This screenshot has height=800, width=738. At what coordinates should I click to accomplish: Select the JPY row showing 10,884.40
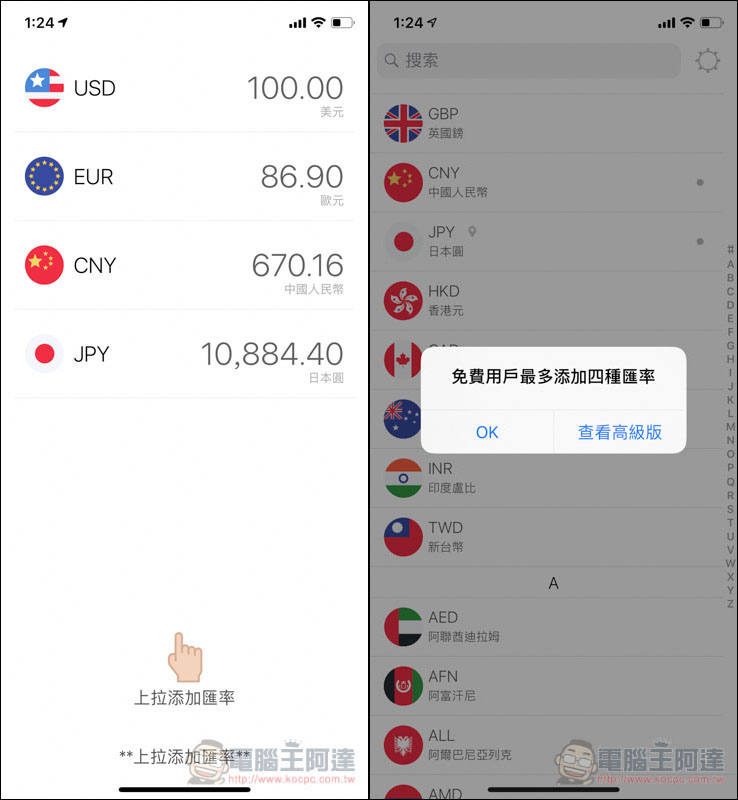pyautogui.click(x=184, y=354)
